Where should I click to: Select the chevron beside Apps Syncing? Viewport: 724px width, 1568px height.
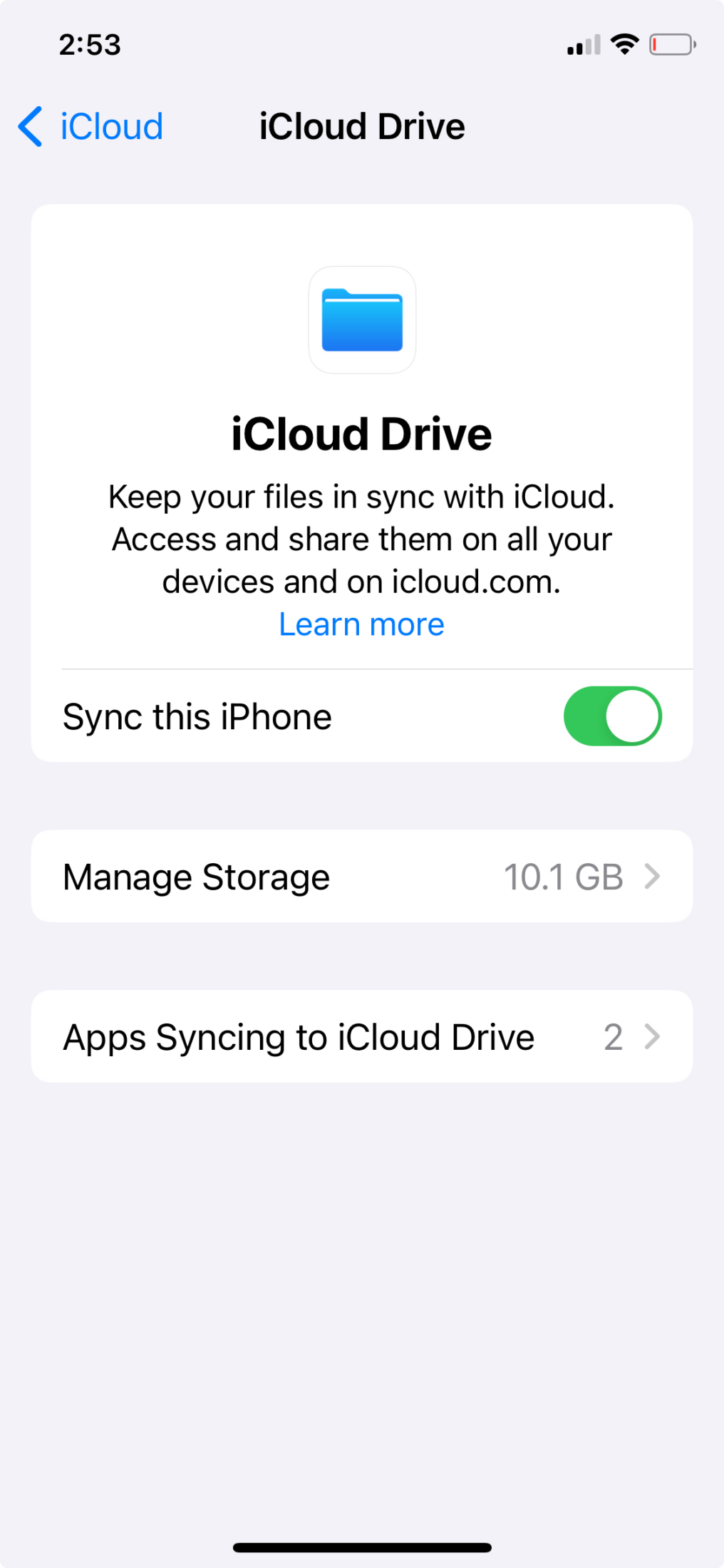(x=652, y=1037)
